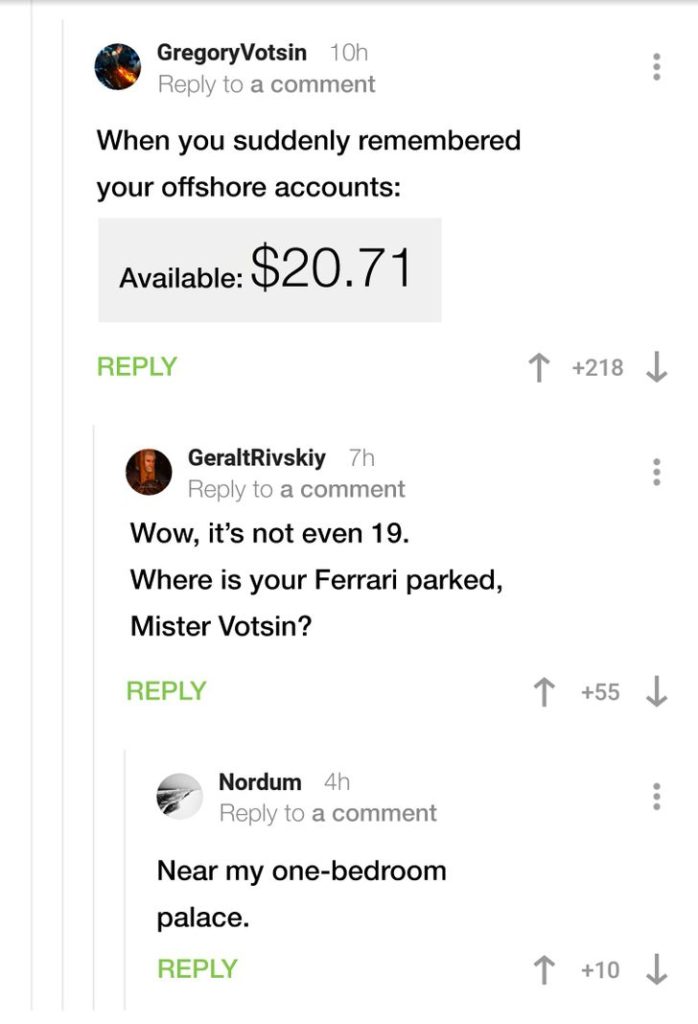Open GregoryVotsin's profile avatar
698x1024 pixels.
point(118,67)
